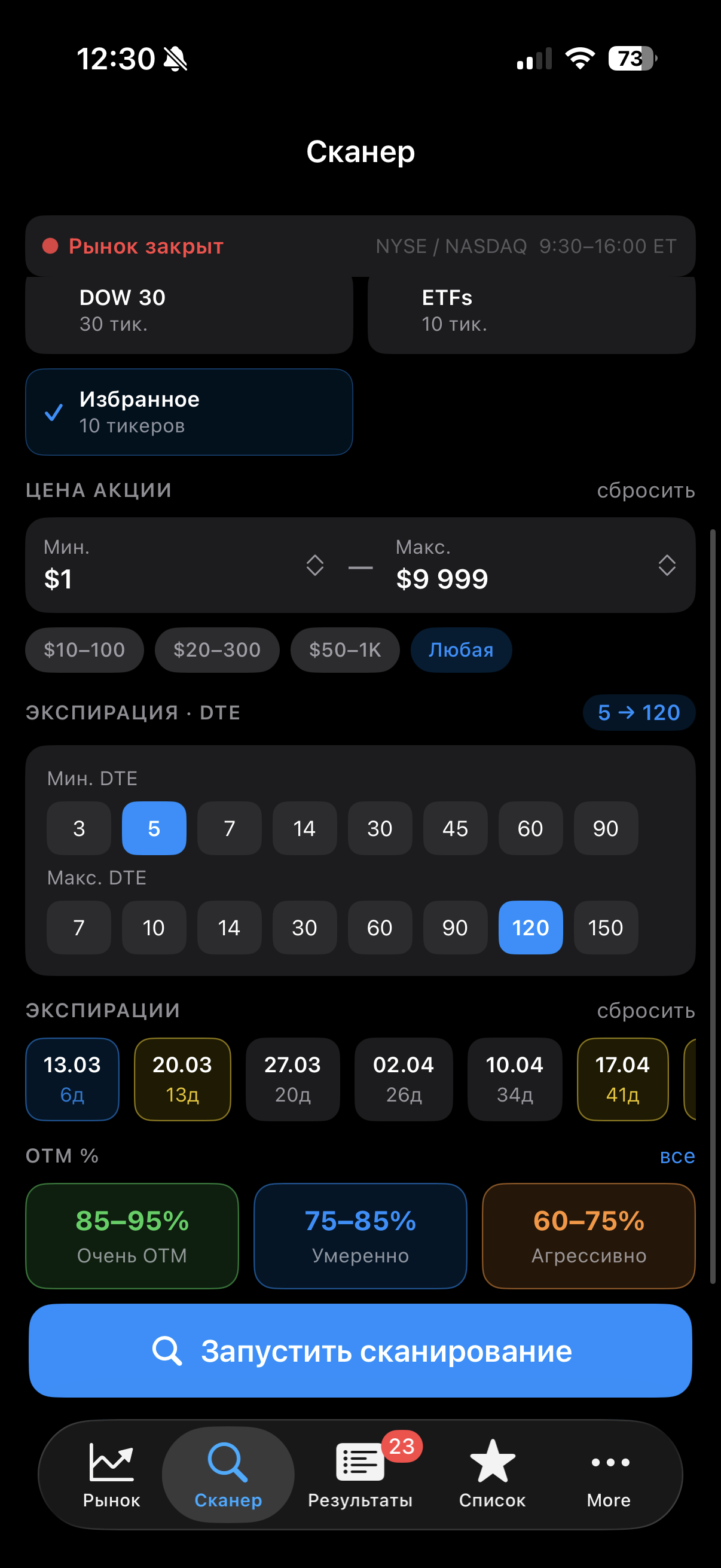Click сбросить next to ЦЕНА АКЦИИ
721x1568 pixels.
[x=647, y=490]
